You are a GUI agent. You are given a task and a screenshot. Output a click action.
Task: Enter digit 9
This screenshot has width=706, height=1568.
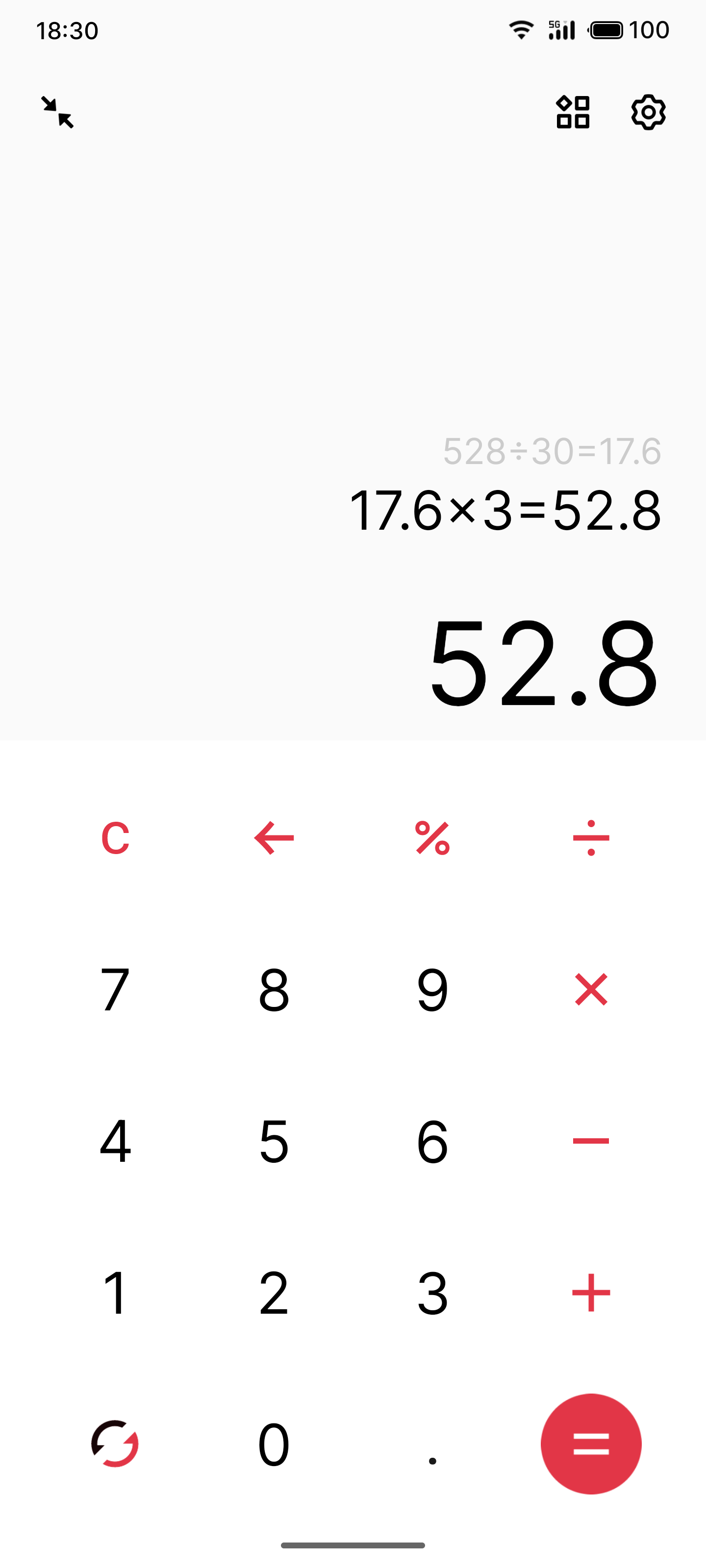pyautogui.click(x=432, y=989)
